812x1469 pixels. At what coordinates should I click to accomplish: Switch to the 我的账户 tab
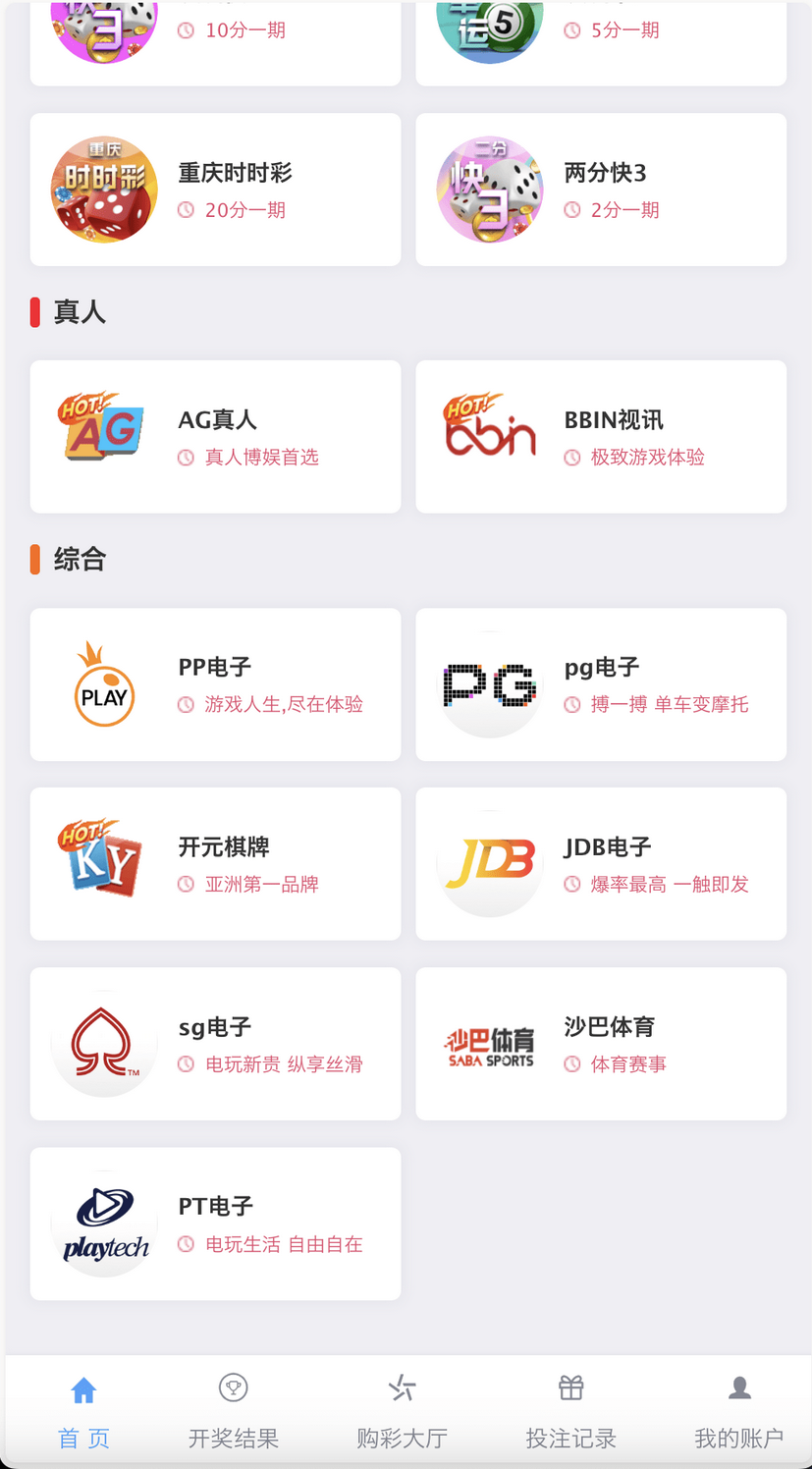click(x=738, y=1412)
